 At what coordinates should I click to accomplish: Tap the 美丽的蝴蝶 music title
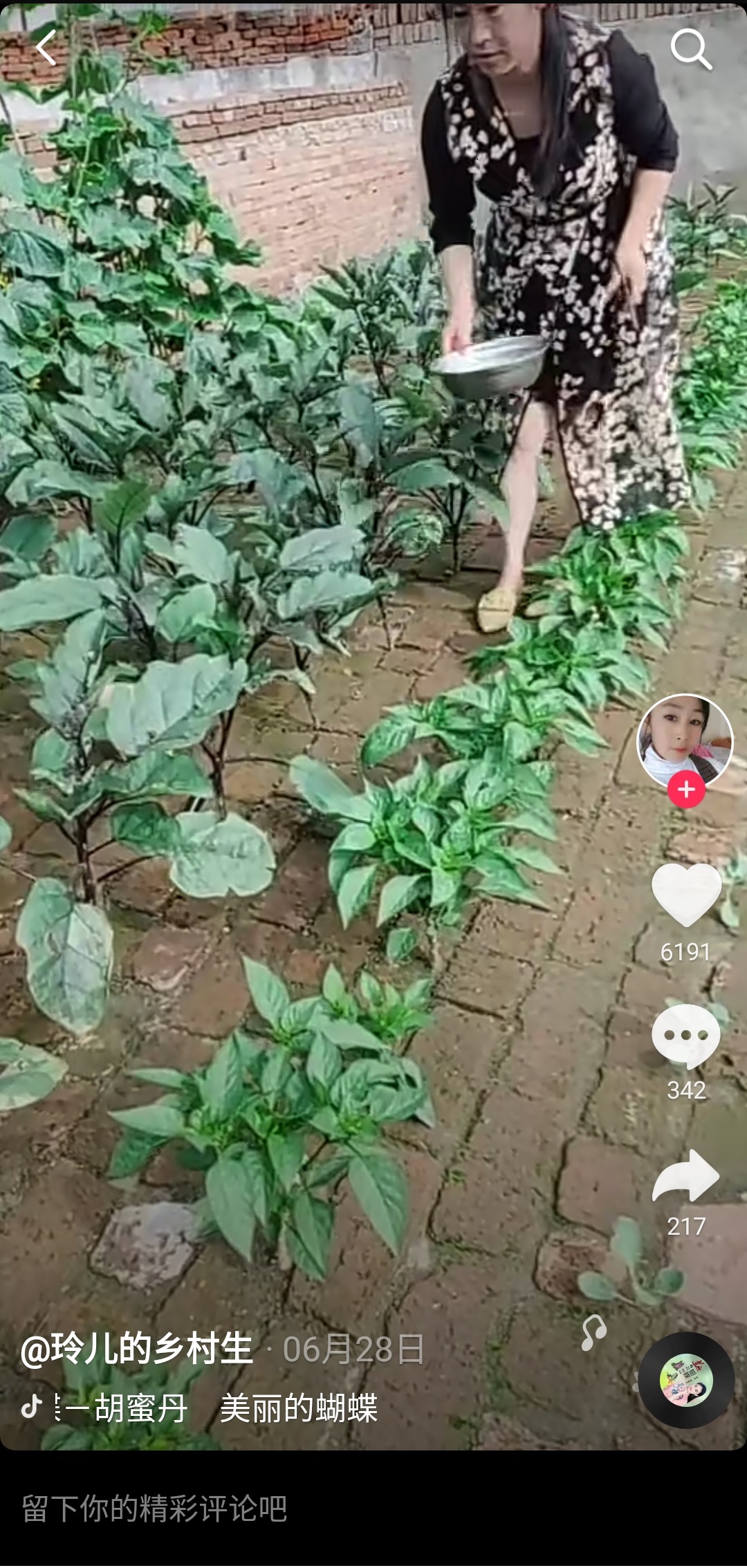coord(298,1408)
